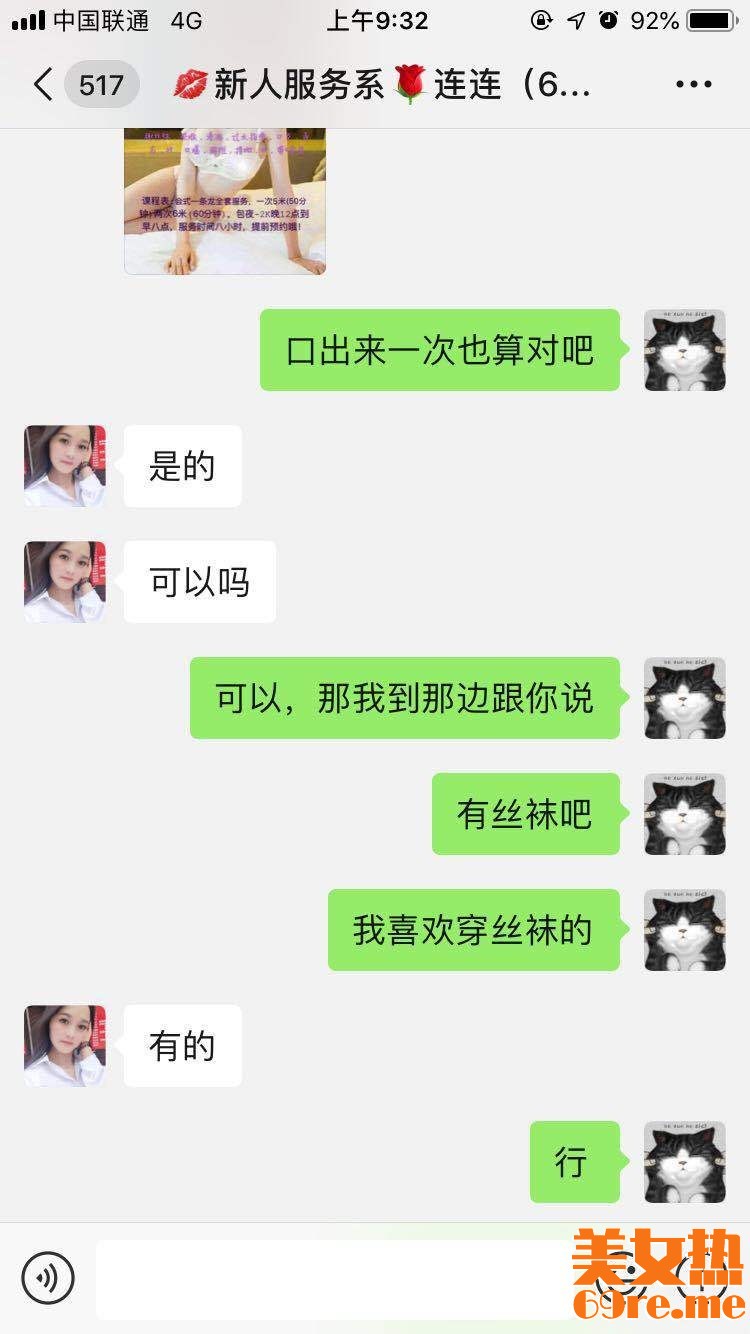Screen dimensions: 750x1334
Task: Open the shared image at the top
Action: pyautogui.click(x=225, y=200)
